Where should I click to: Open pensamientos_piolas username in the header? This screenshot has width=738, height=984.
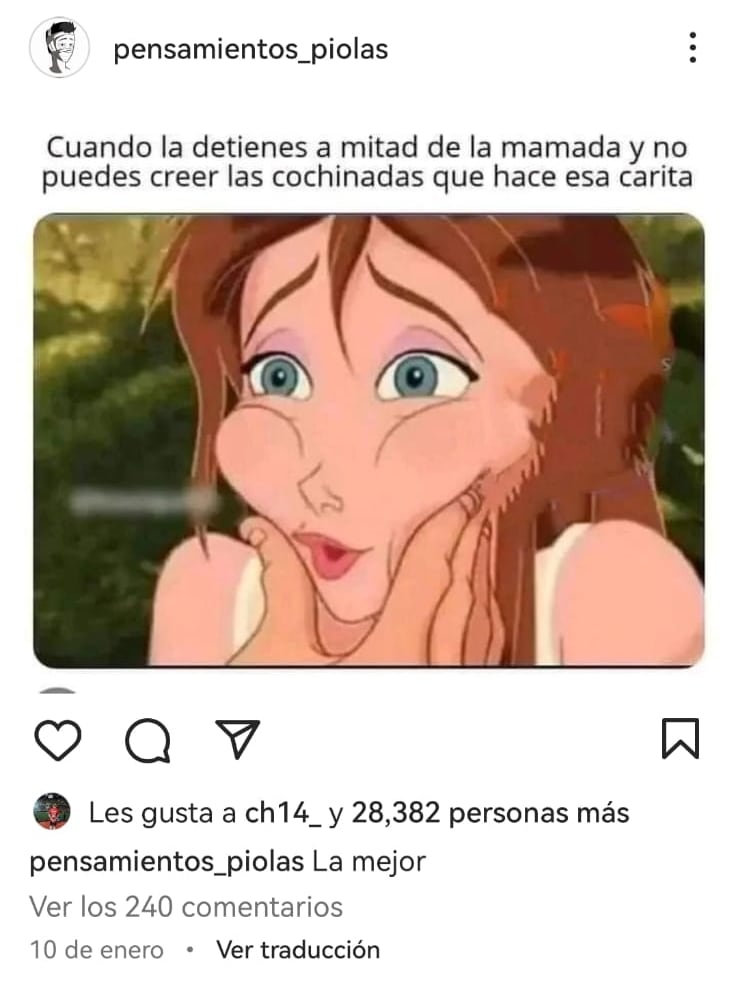[251, 49]
